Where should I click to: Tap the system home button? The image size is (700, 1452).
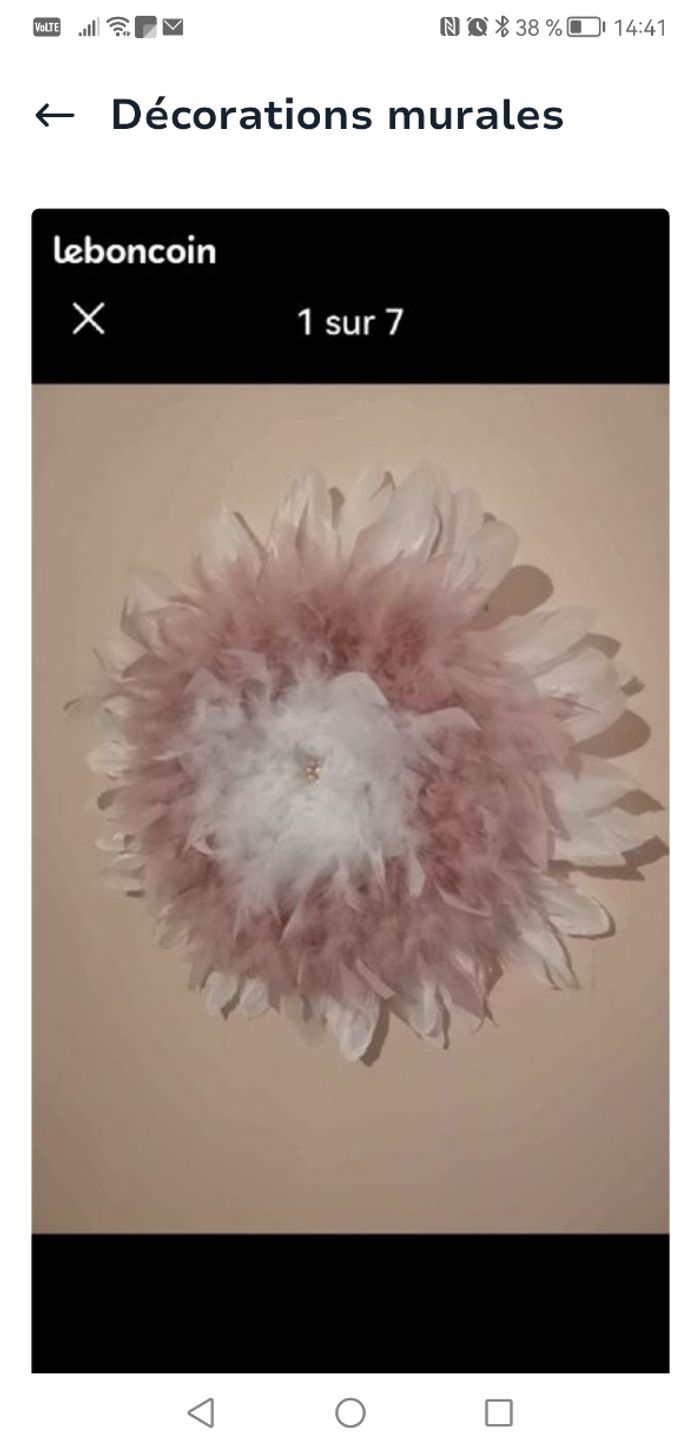click(350, 1412)
